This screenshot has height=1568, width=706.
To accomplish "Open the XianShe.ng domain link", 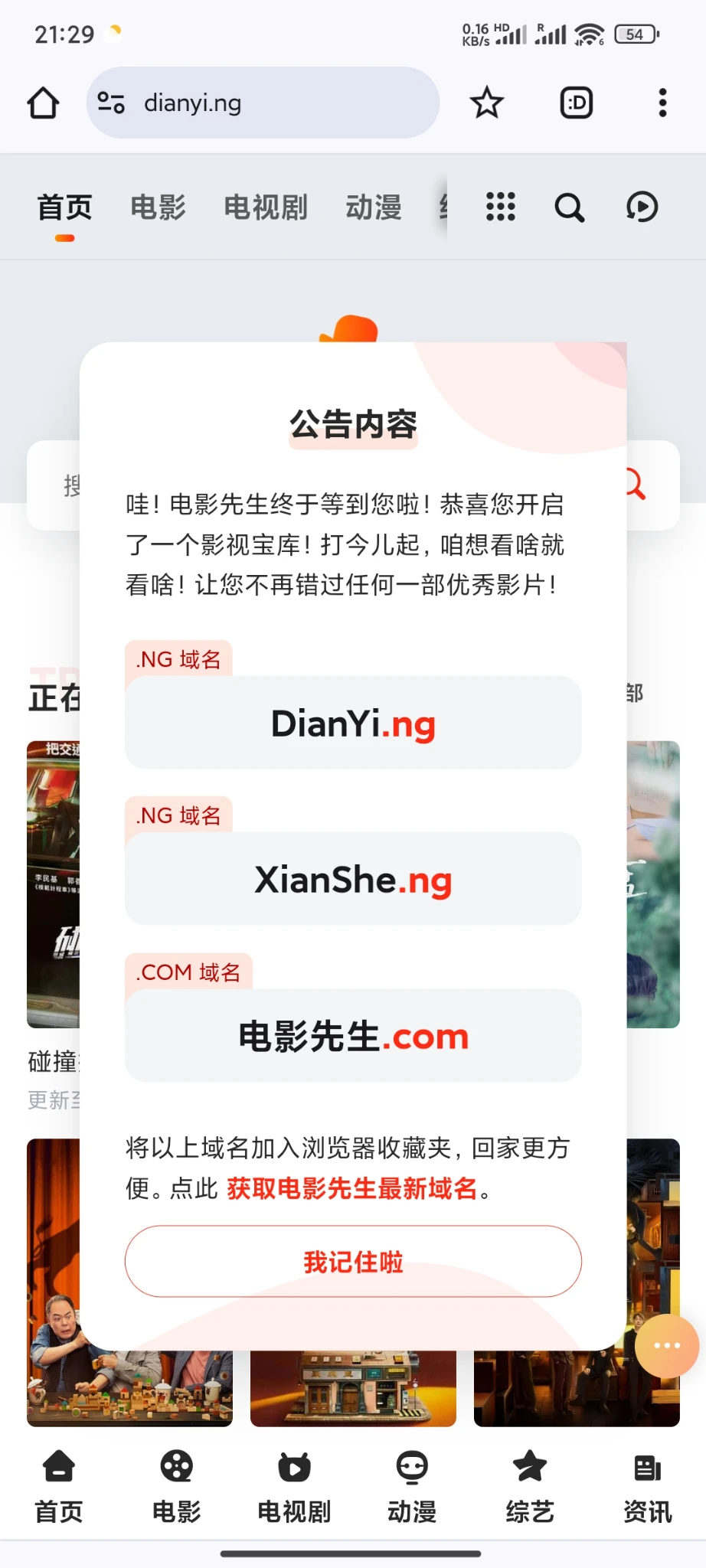I will [x=353, y=880].
